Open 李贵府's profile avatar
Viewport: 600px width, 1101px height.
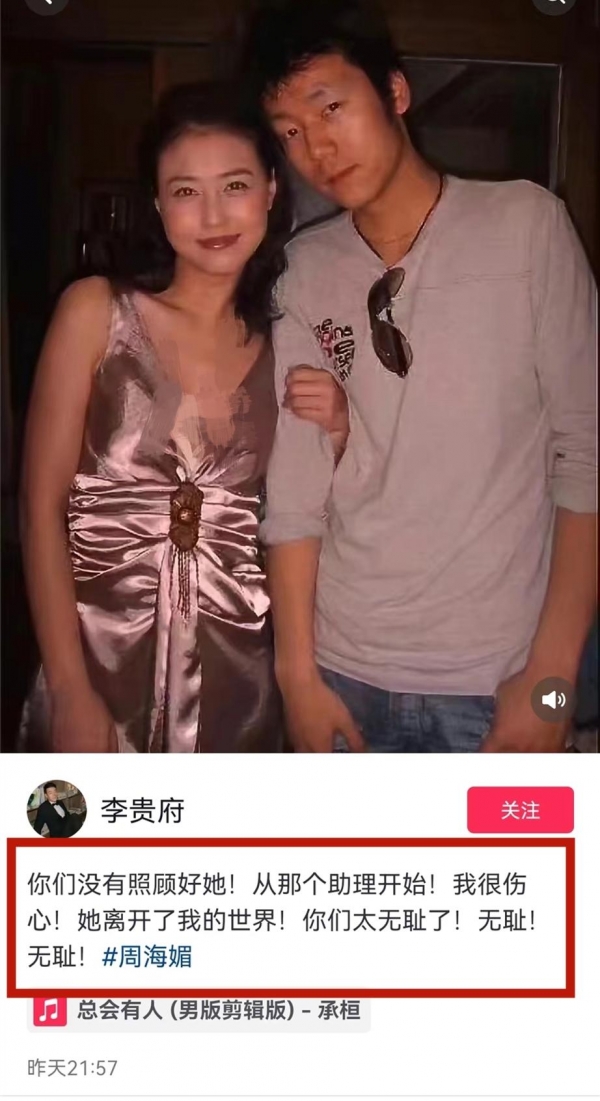pyautogui.click(x=56, y=809)
